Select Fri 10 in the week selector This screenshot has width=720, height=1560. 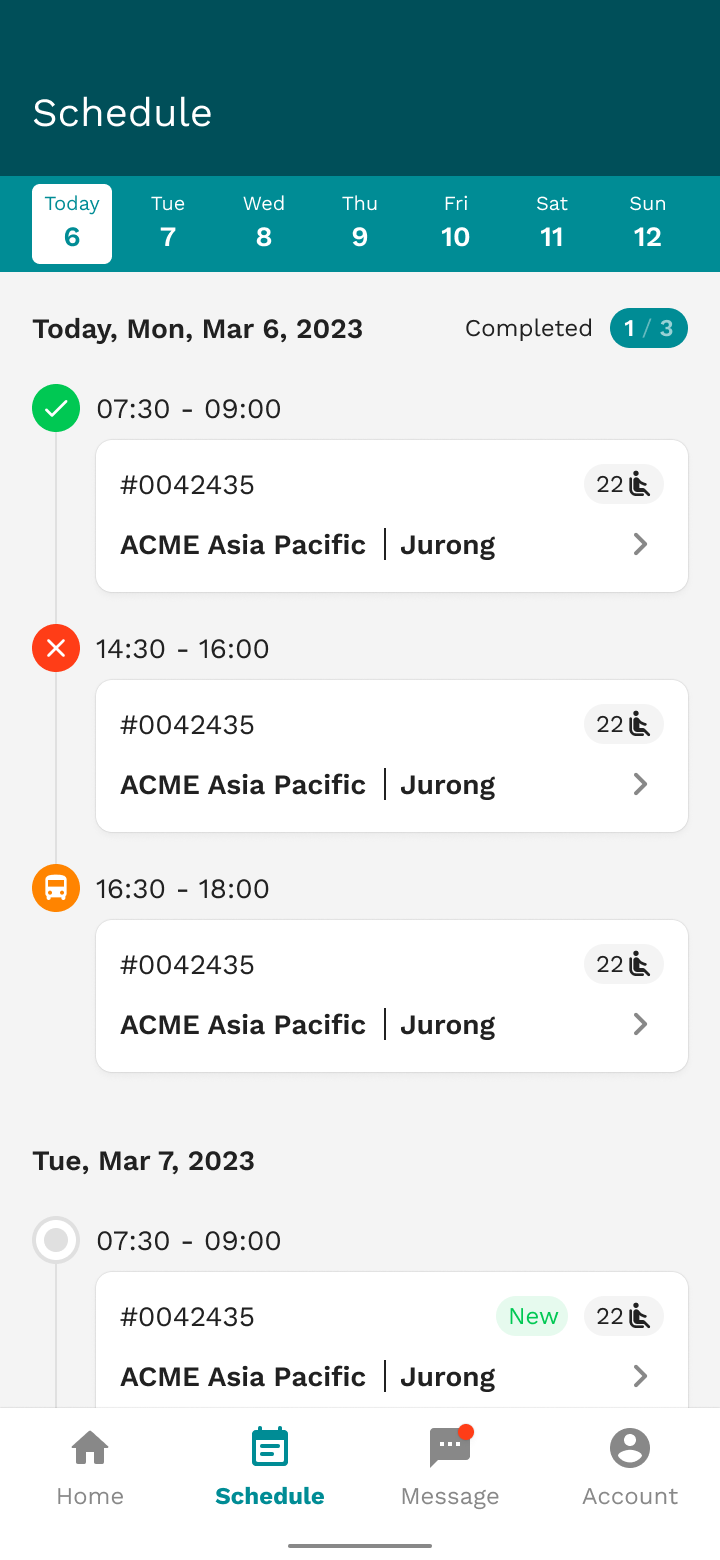point(455,223)
